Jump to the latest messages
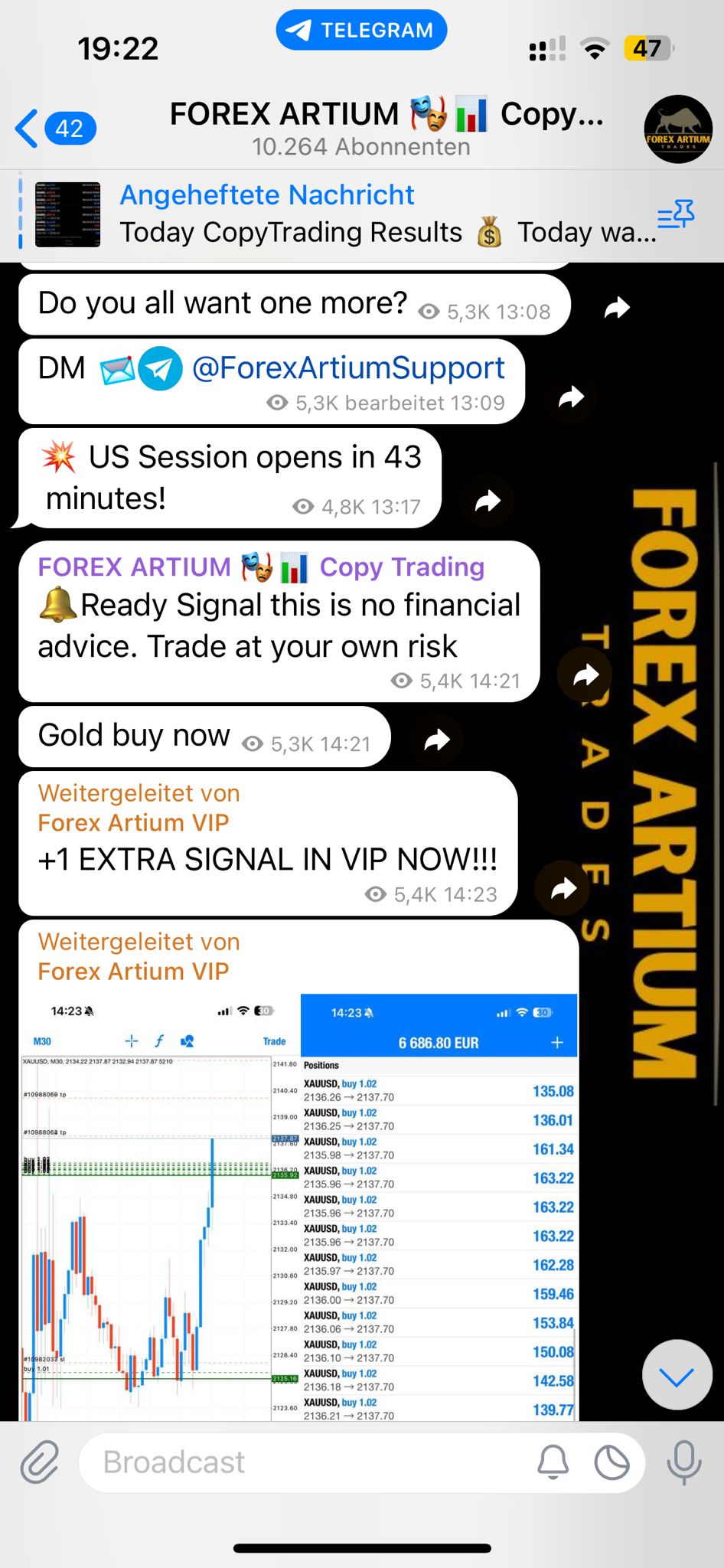 click(677, 1375)
